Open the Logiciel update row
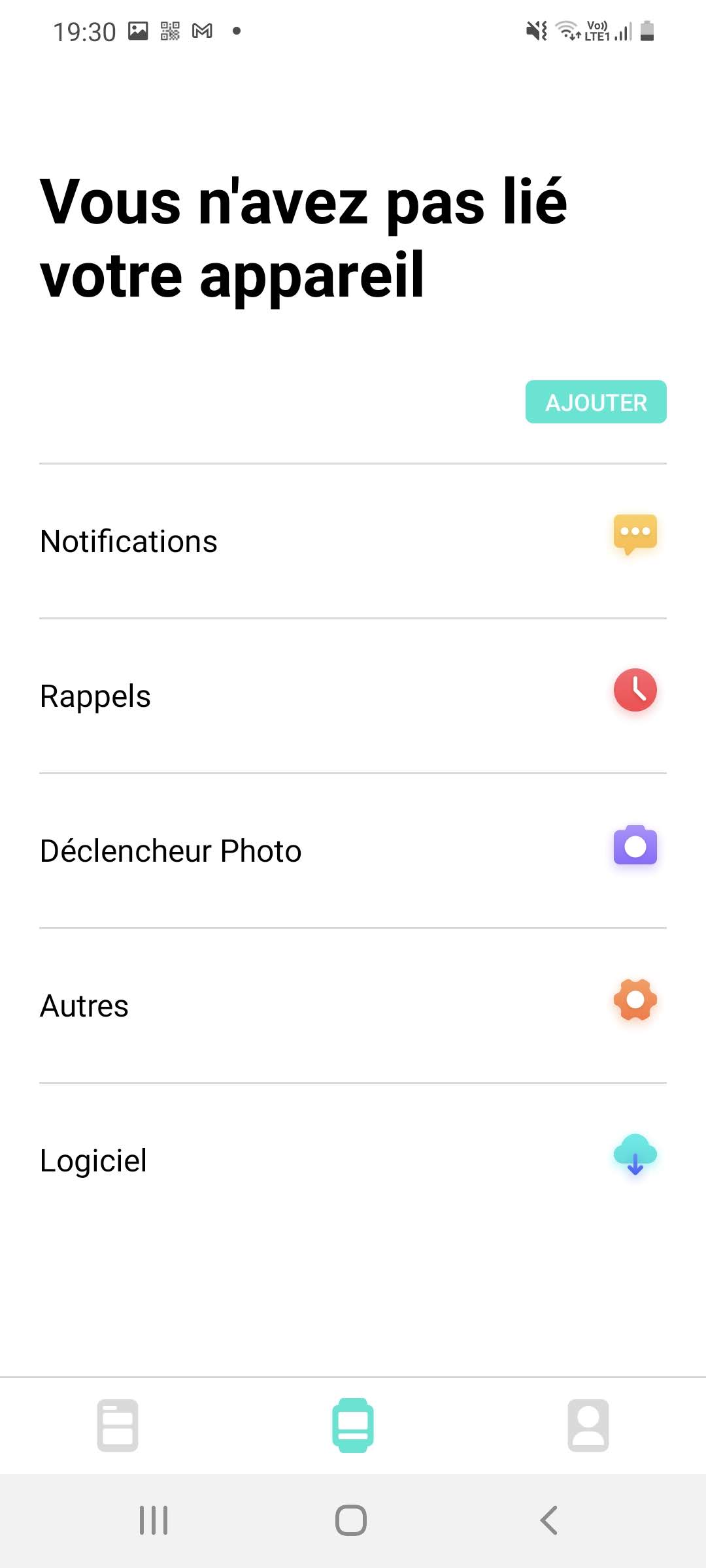Viewport: 706px width, 1568px height. tap(353, 1160)
